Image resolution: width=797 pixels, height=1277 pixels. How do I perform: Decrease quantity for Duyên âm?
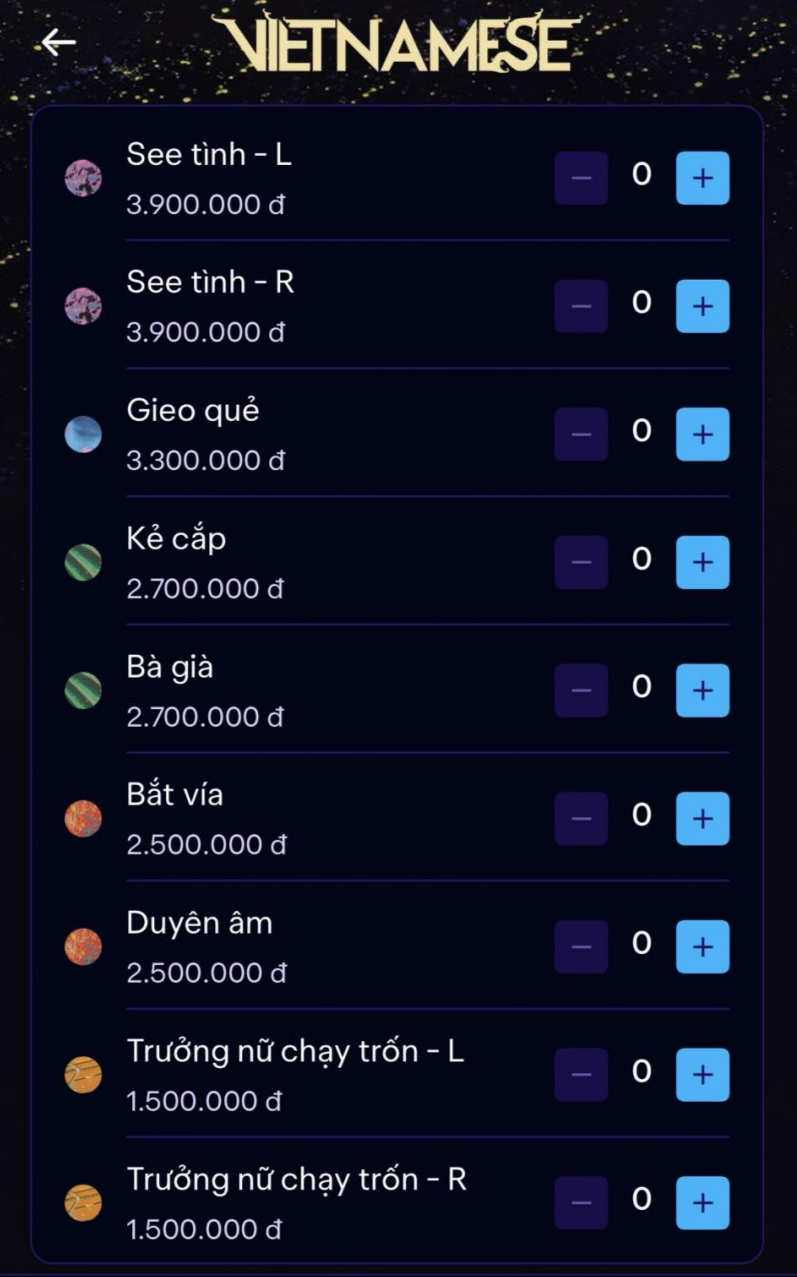click(581, 946)
